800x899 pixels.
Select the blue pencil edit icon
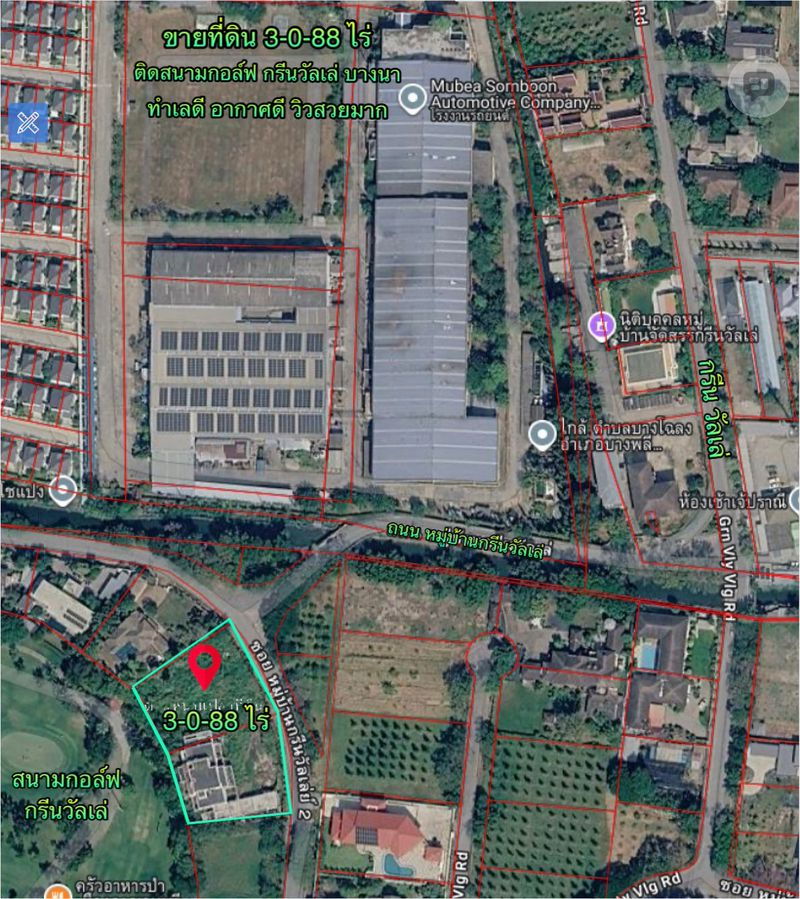click(29, 123)
